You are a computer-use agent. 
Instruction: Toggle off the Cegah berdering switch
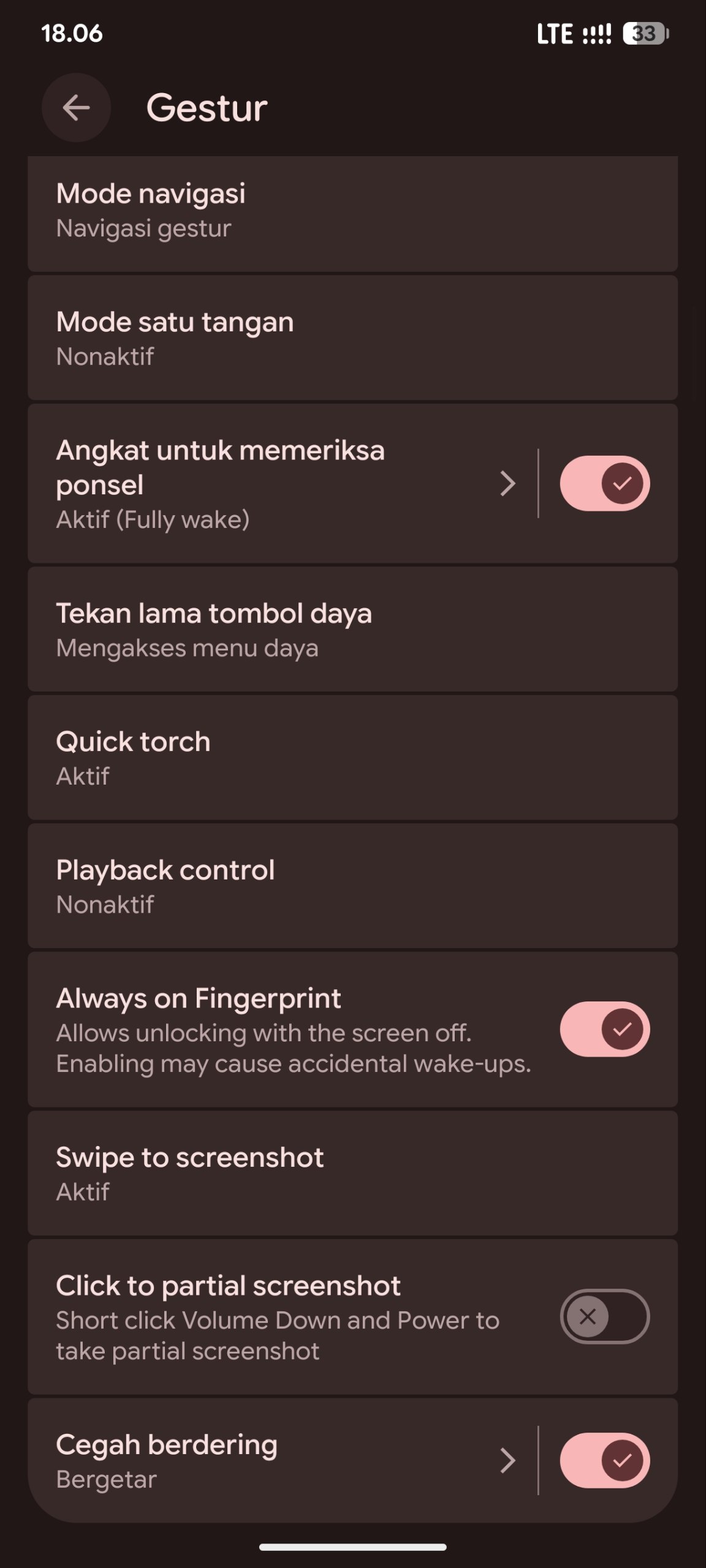605,1461
